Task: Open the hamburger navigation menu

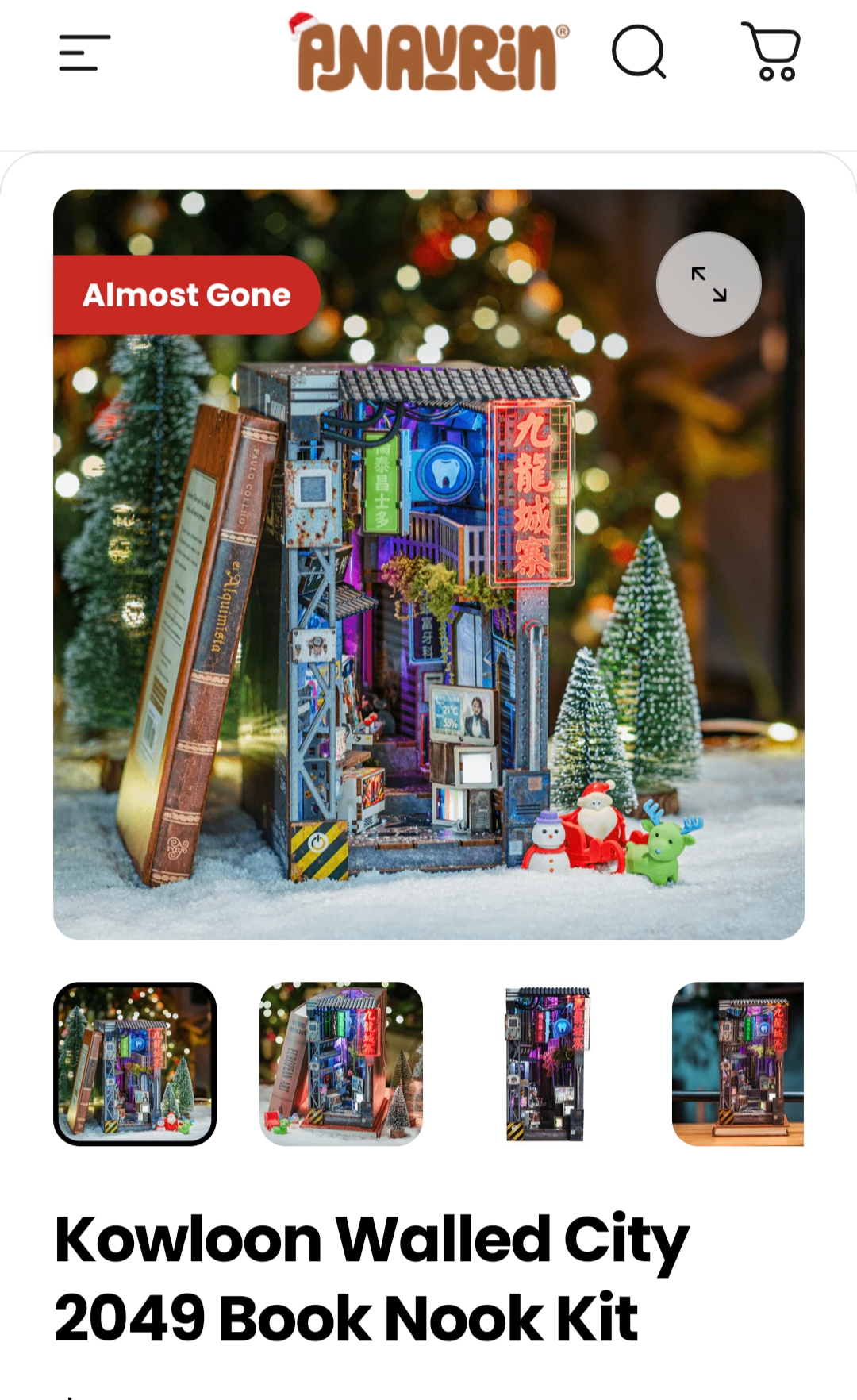Action: 84,52
